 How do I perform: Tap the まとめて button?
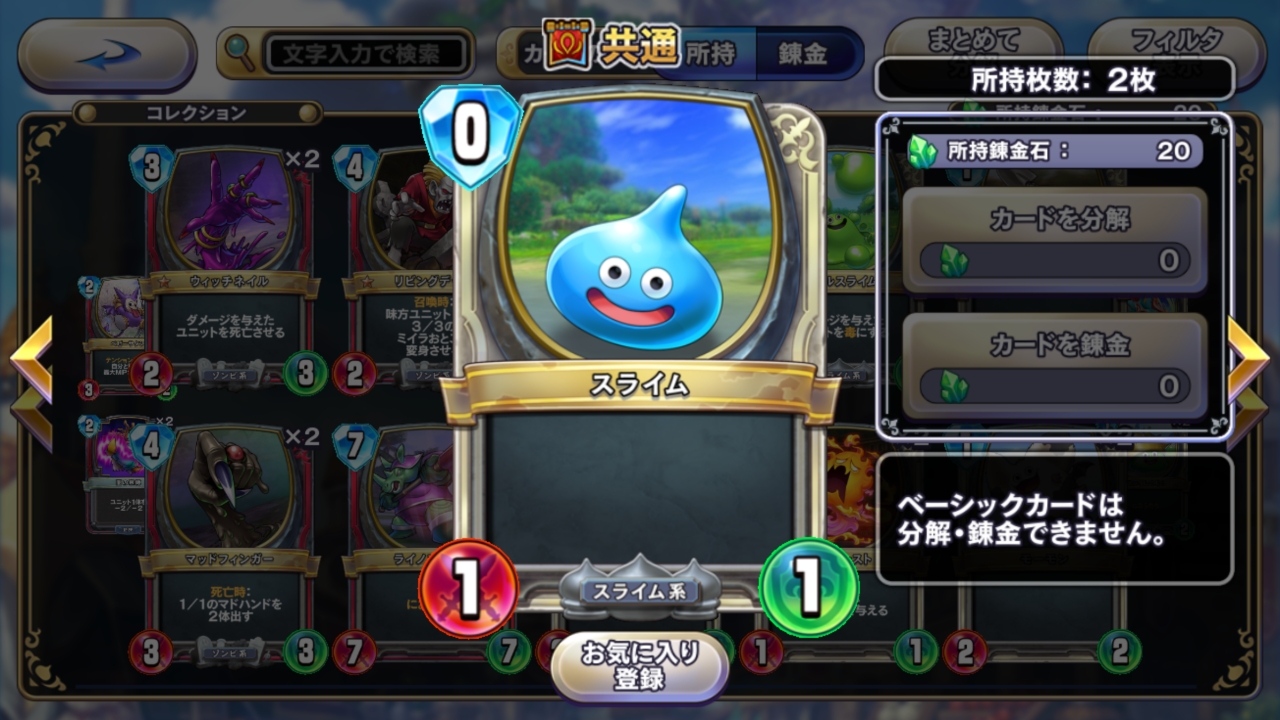972,40
